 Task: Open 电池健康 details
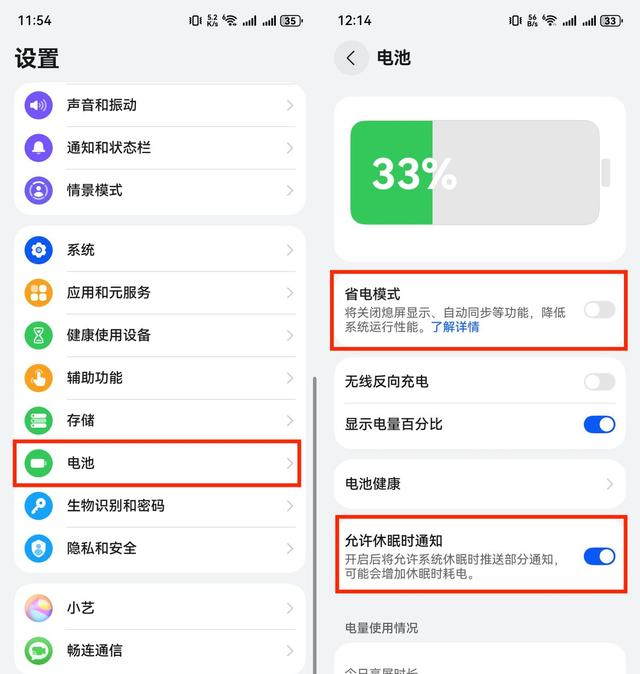click(480, 484)
